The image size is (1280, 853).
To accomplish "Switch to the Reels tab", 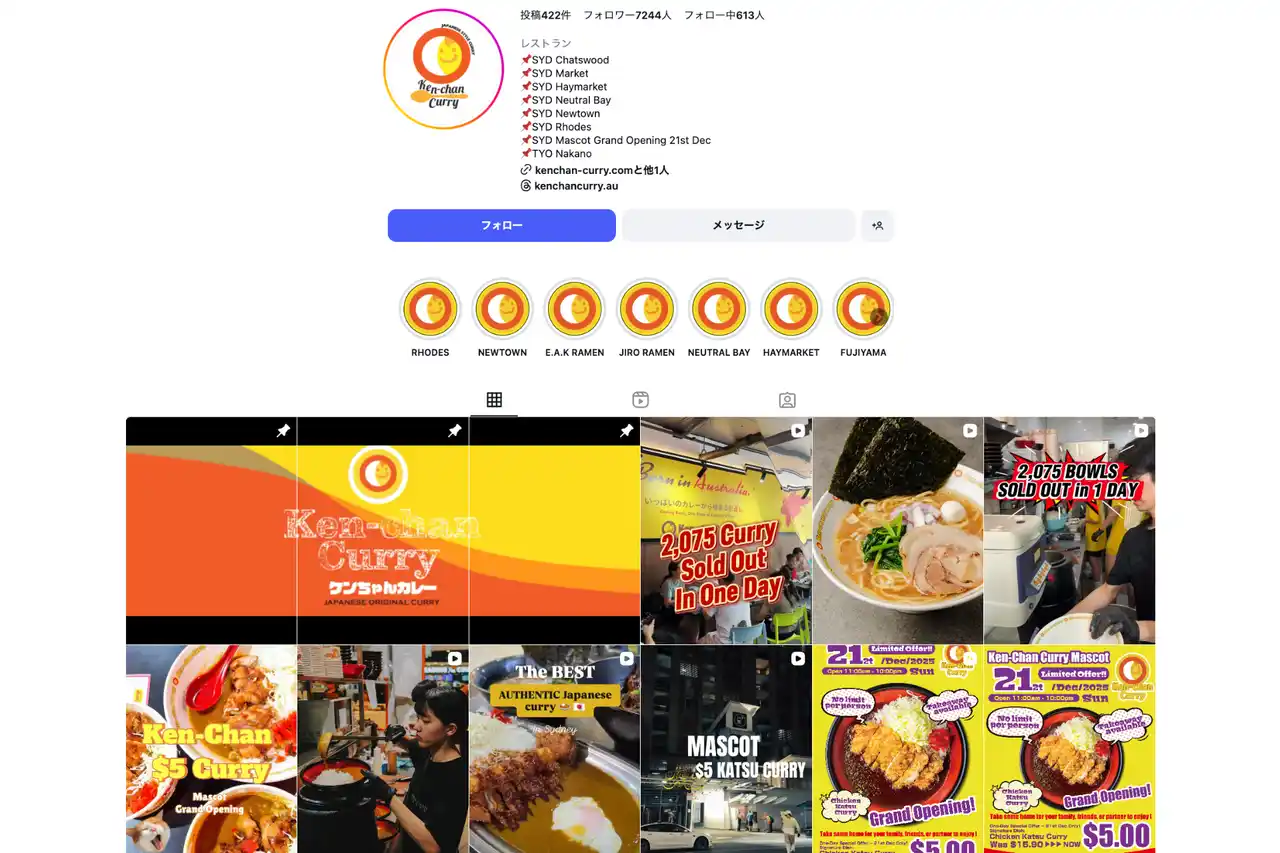I will coord(640,400).
